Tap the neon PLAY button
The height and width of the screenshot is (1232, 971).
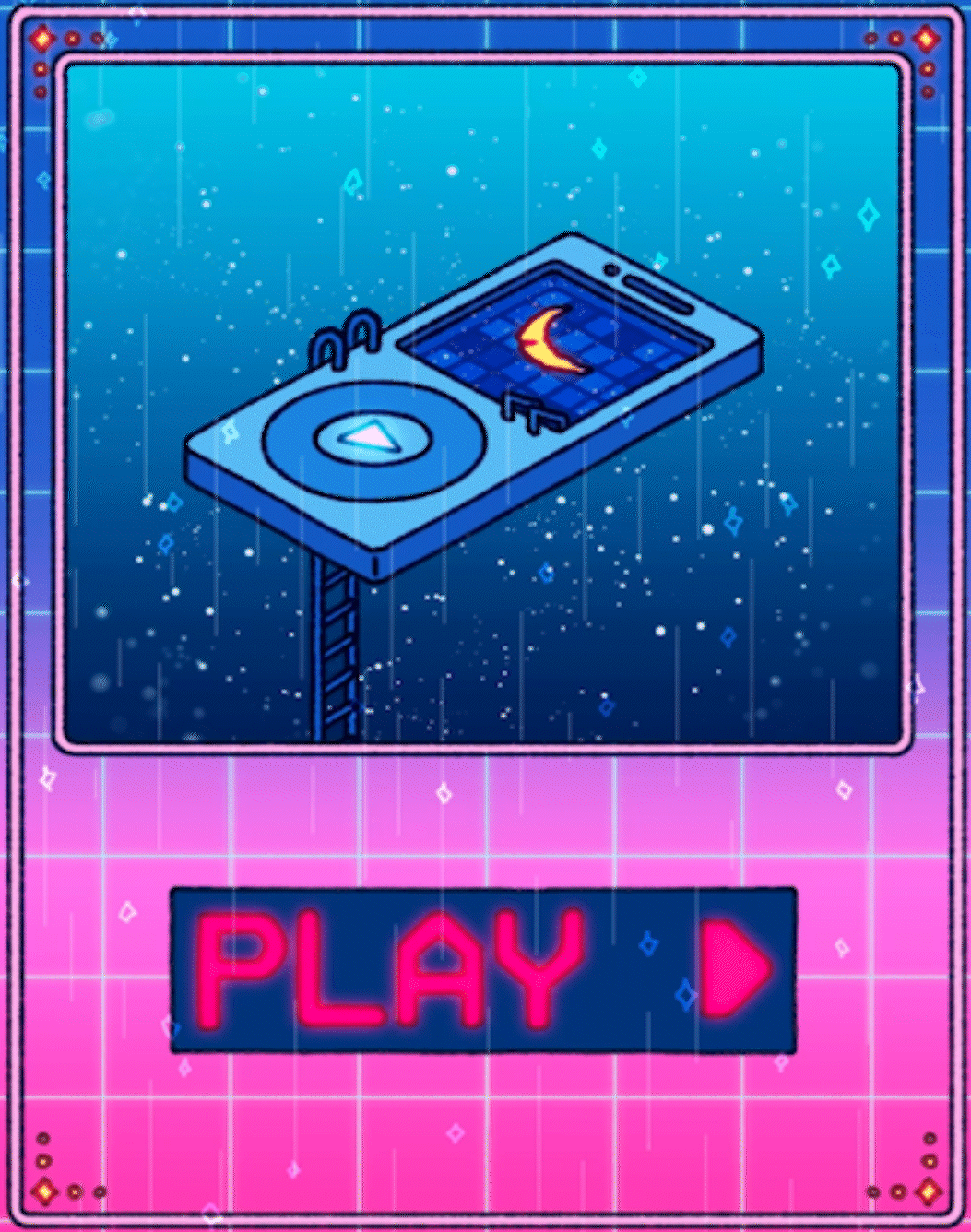pos(483,969)
